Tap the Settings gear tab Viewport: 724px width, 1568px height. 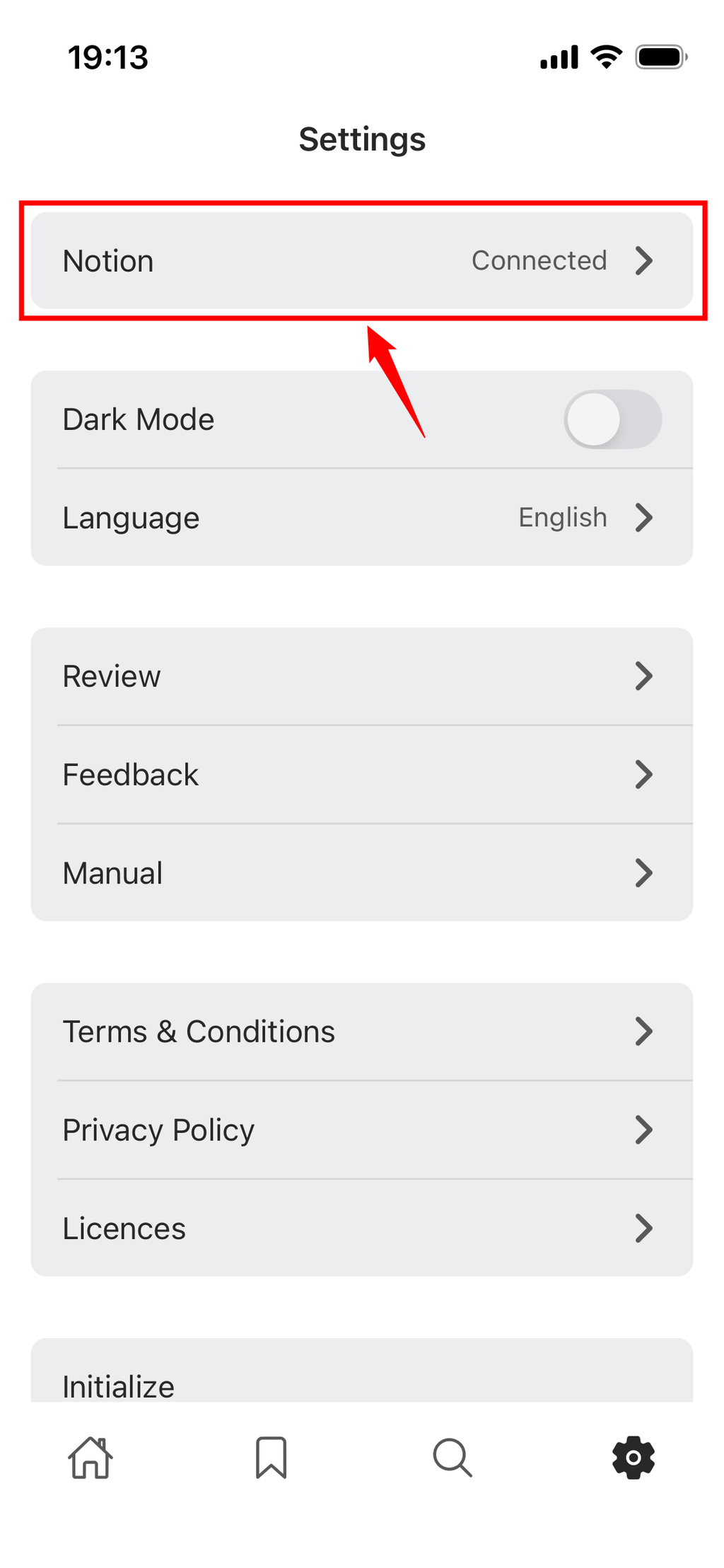click(x=633, y=1458)
